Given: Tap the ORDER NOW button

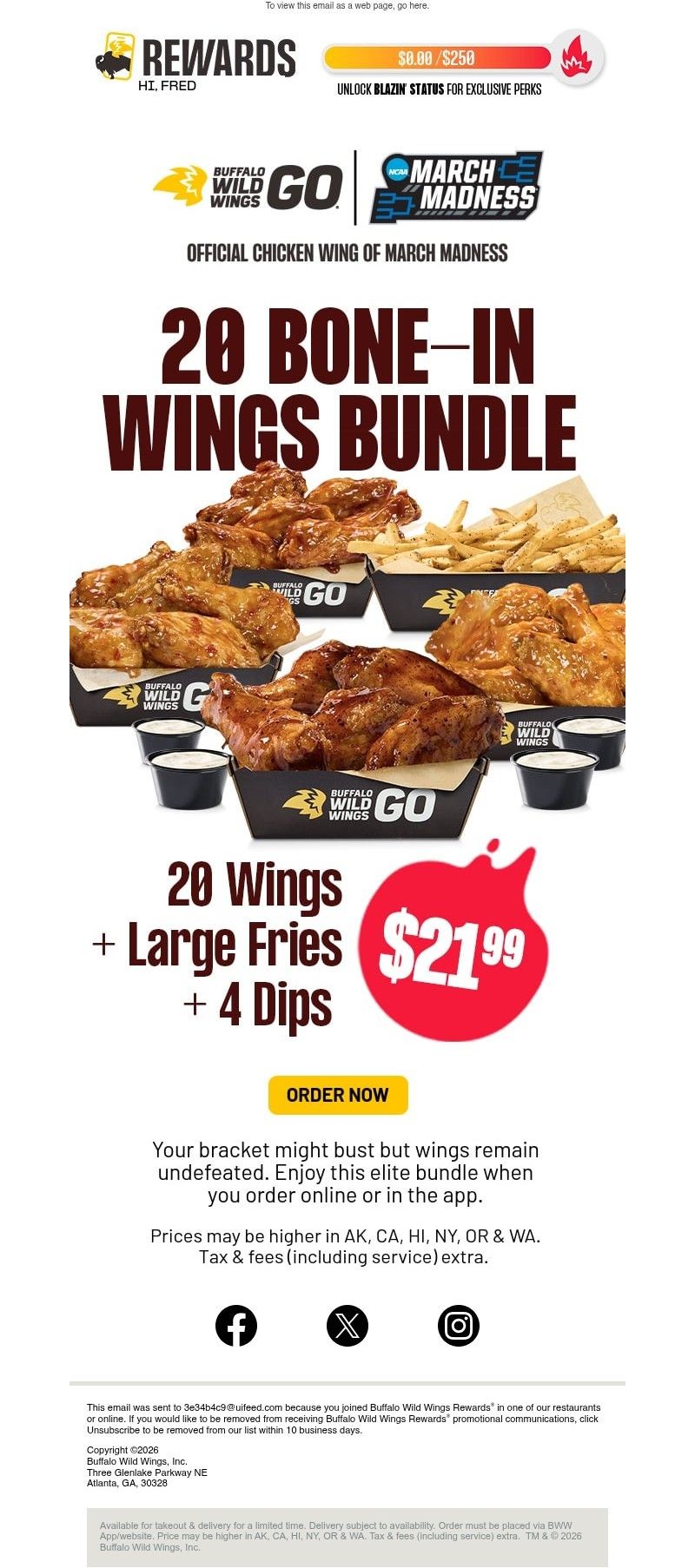Looking at the screenshot, I should [x=338, y=1095].
